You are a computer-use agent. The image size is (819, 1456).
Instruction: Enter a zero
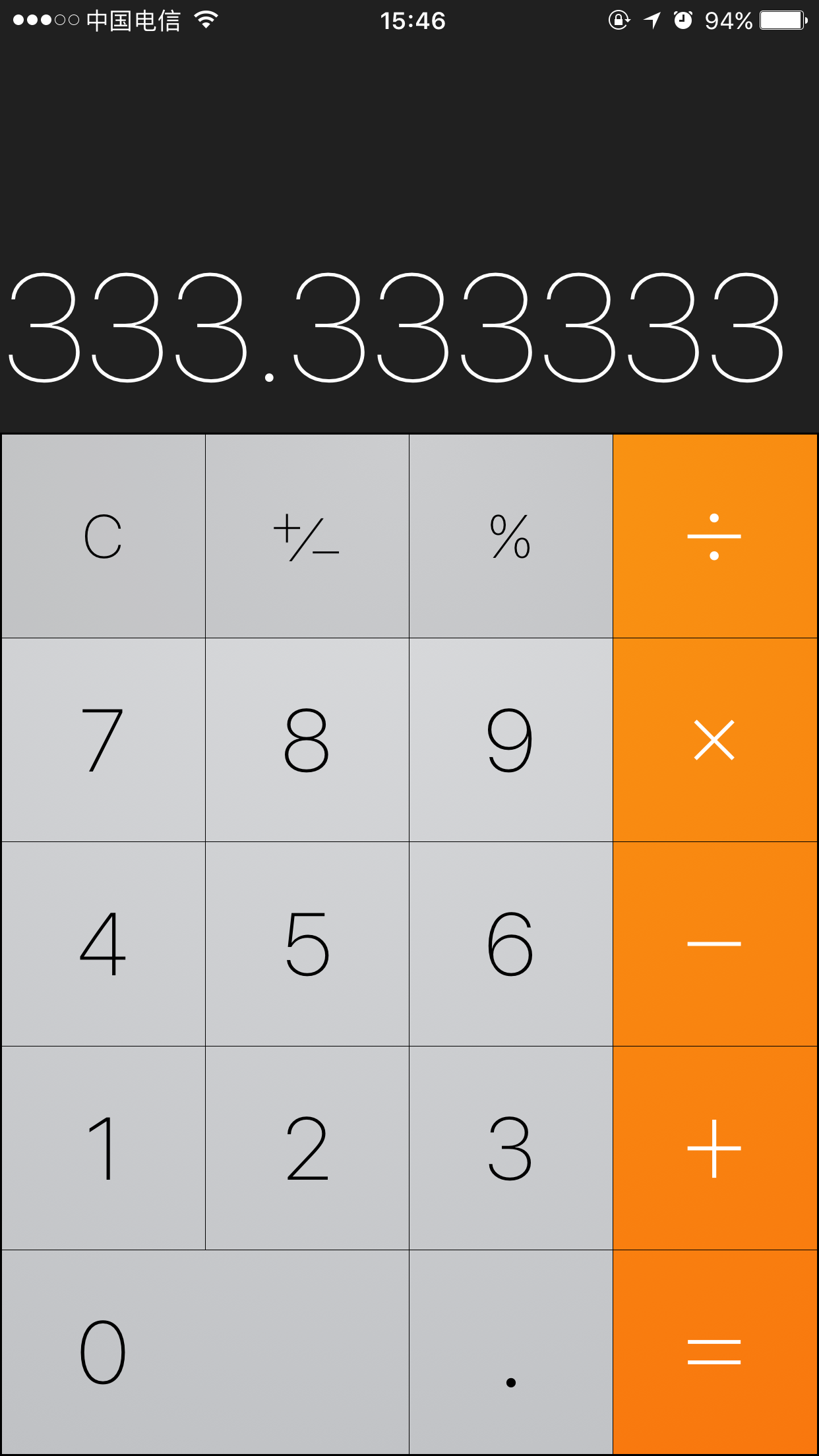204,1352
